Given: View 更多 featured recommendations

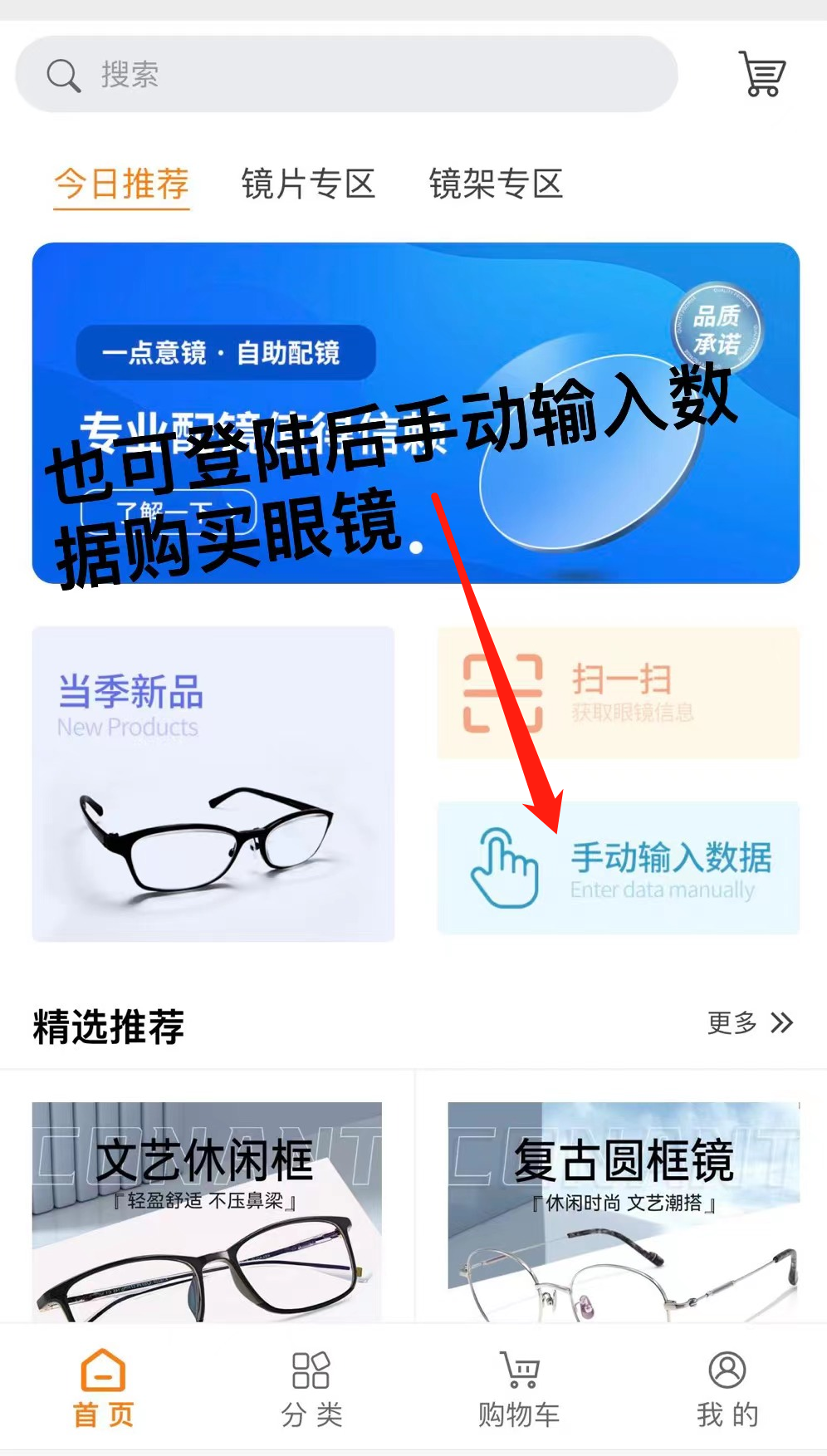Looking at the screenshot, I should pos(749,1022).
